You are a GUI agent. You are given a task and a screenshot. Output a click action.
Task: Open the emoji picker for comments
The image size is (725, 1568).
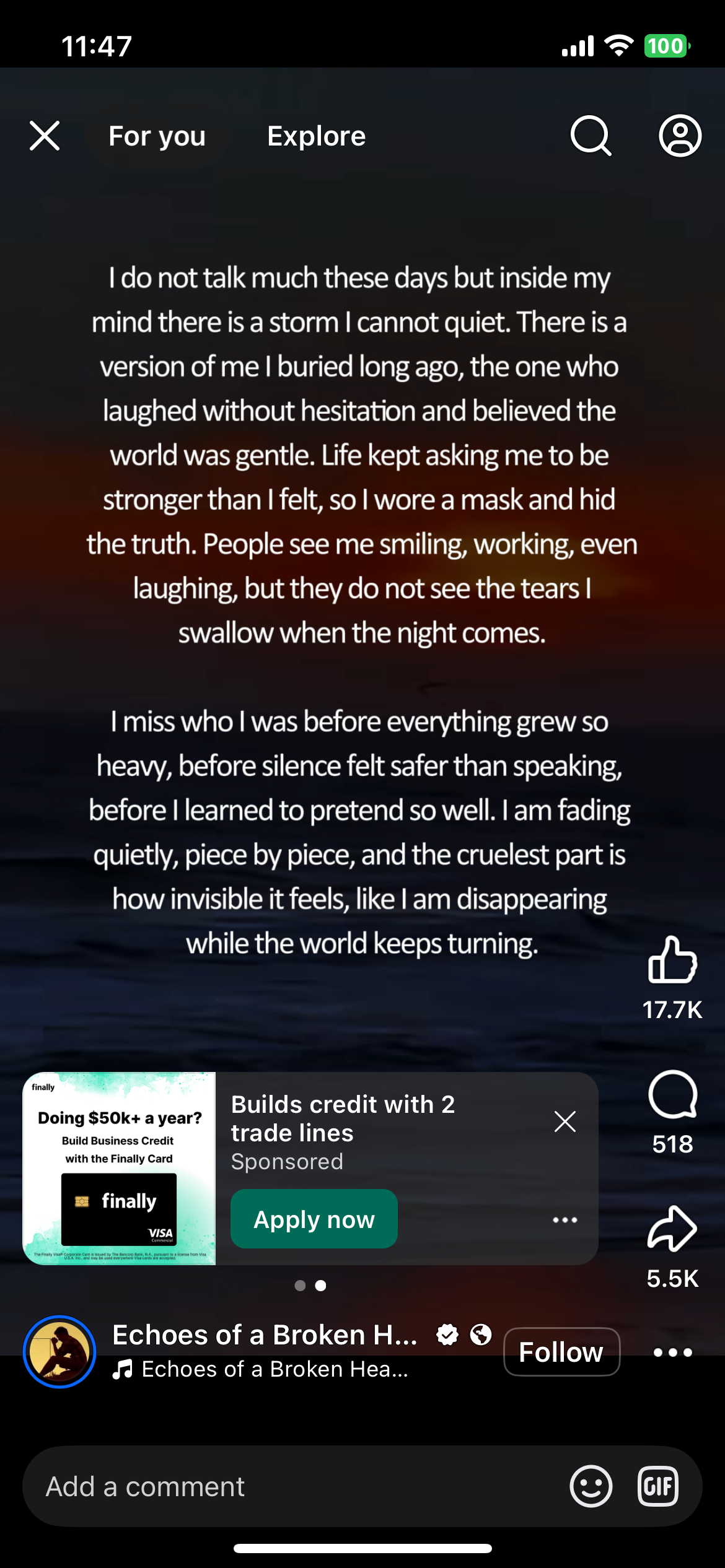tap(591, 1486)
